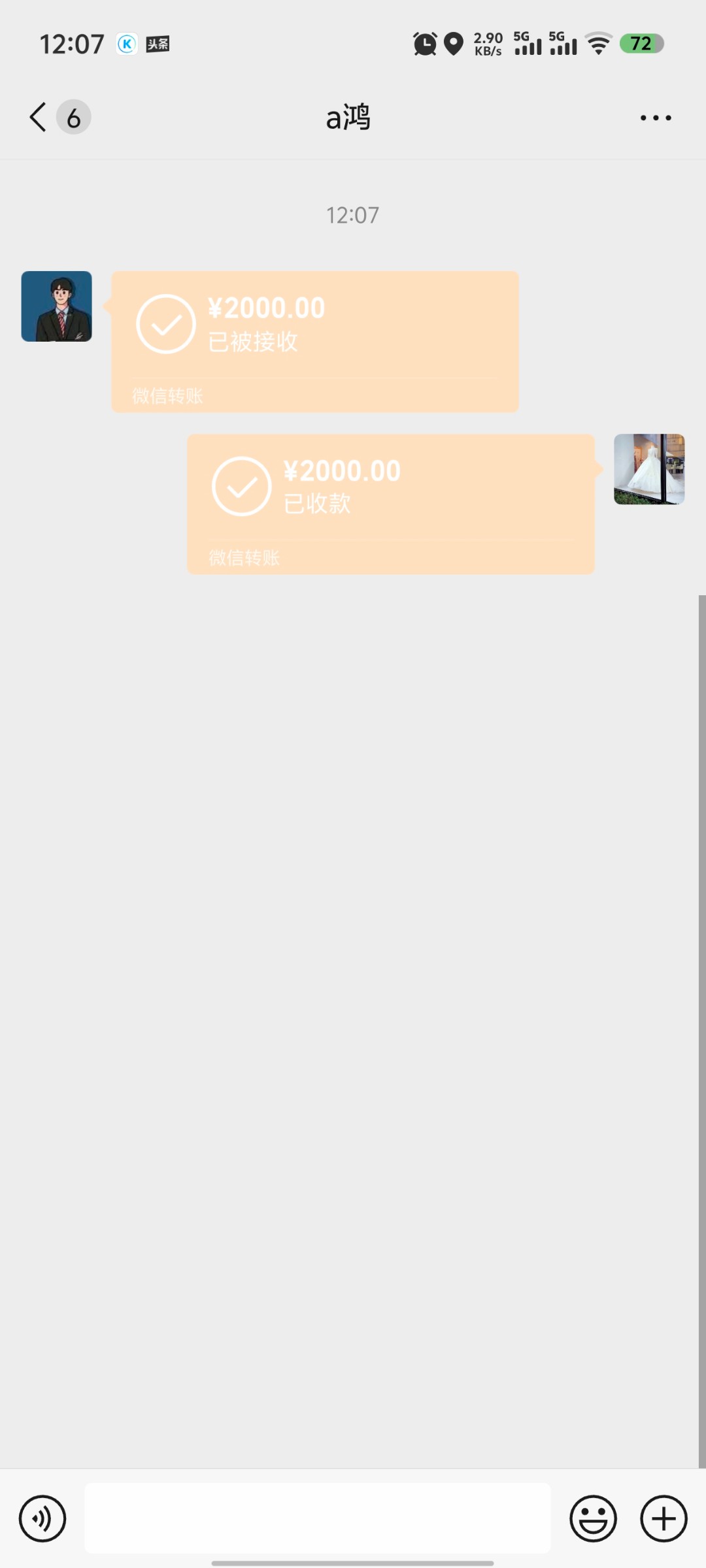Screen dimensions: 706x1568
Task: Open the ¥2000.00 transfer marked 已被接收
Action: pos(315,342)
